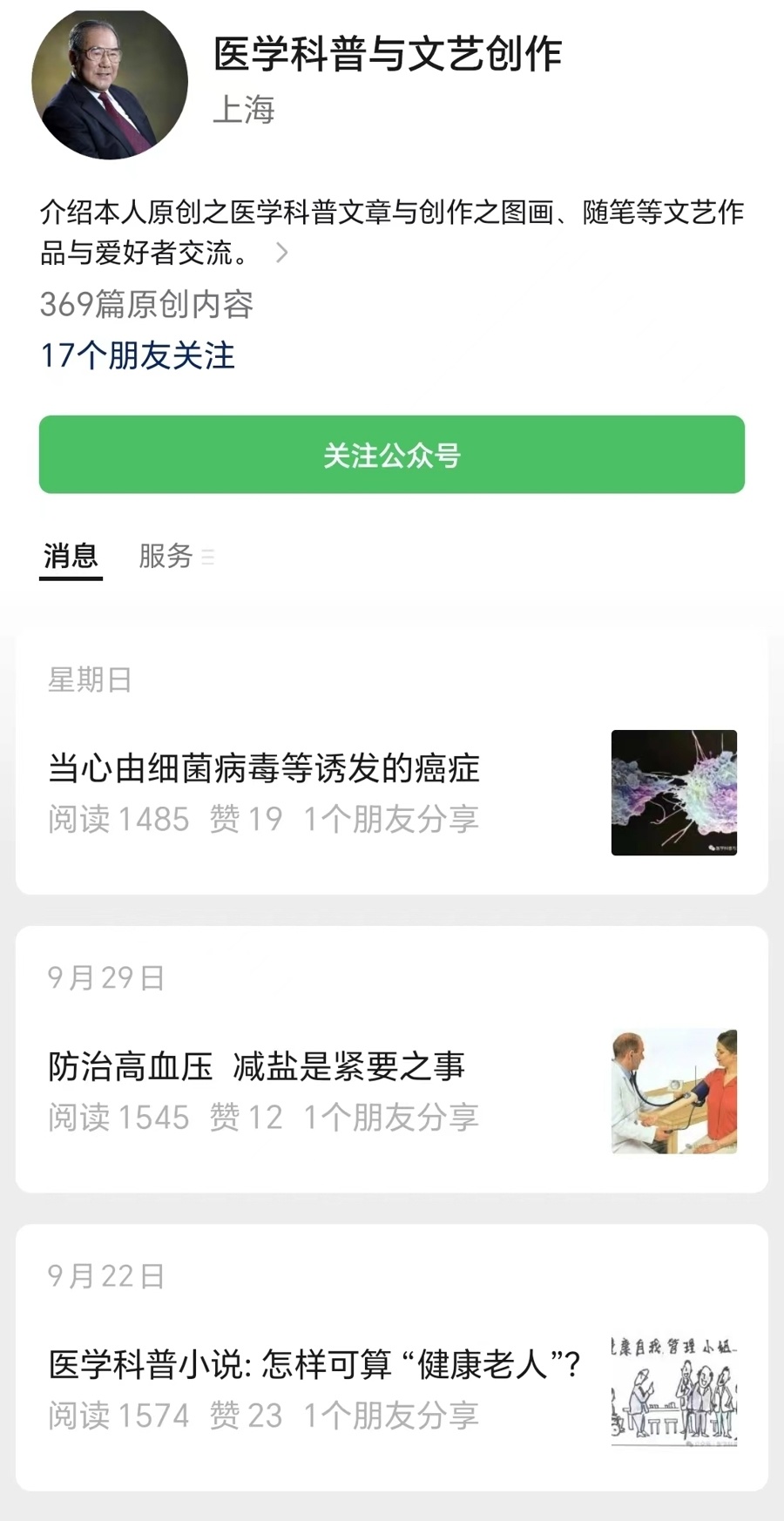This screenshot has width=784, height=1521.
Task: Click the 阅读 1545 read count
Action: (118, 1118)
